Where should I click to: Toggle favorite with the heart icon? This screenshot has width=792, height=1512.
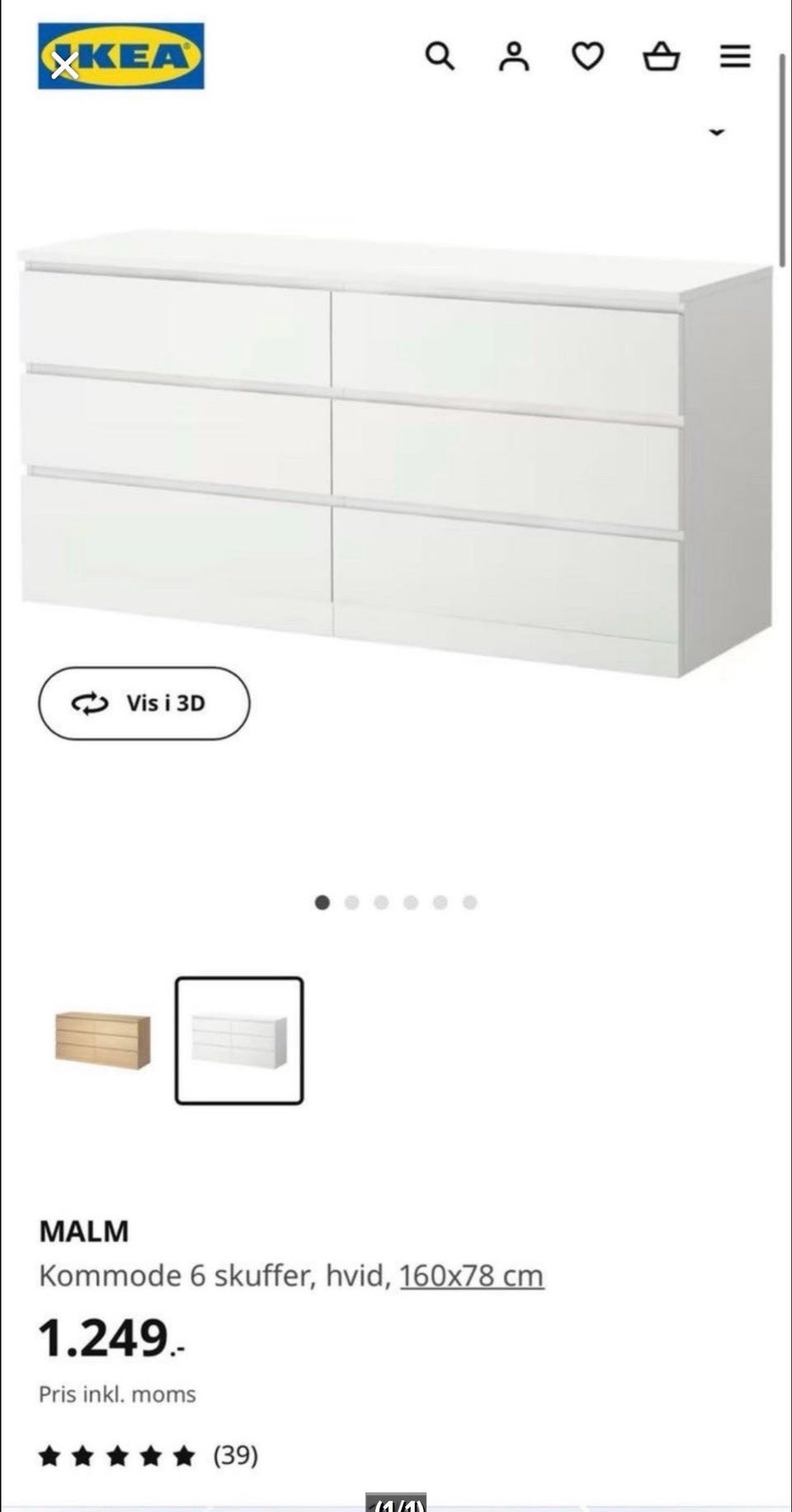(x=588, y=57)
